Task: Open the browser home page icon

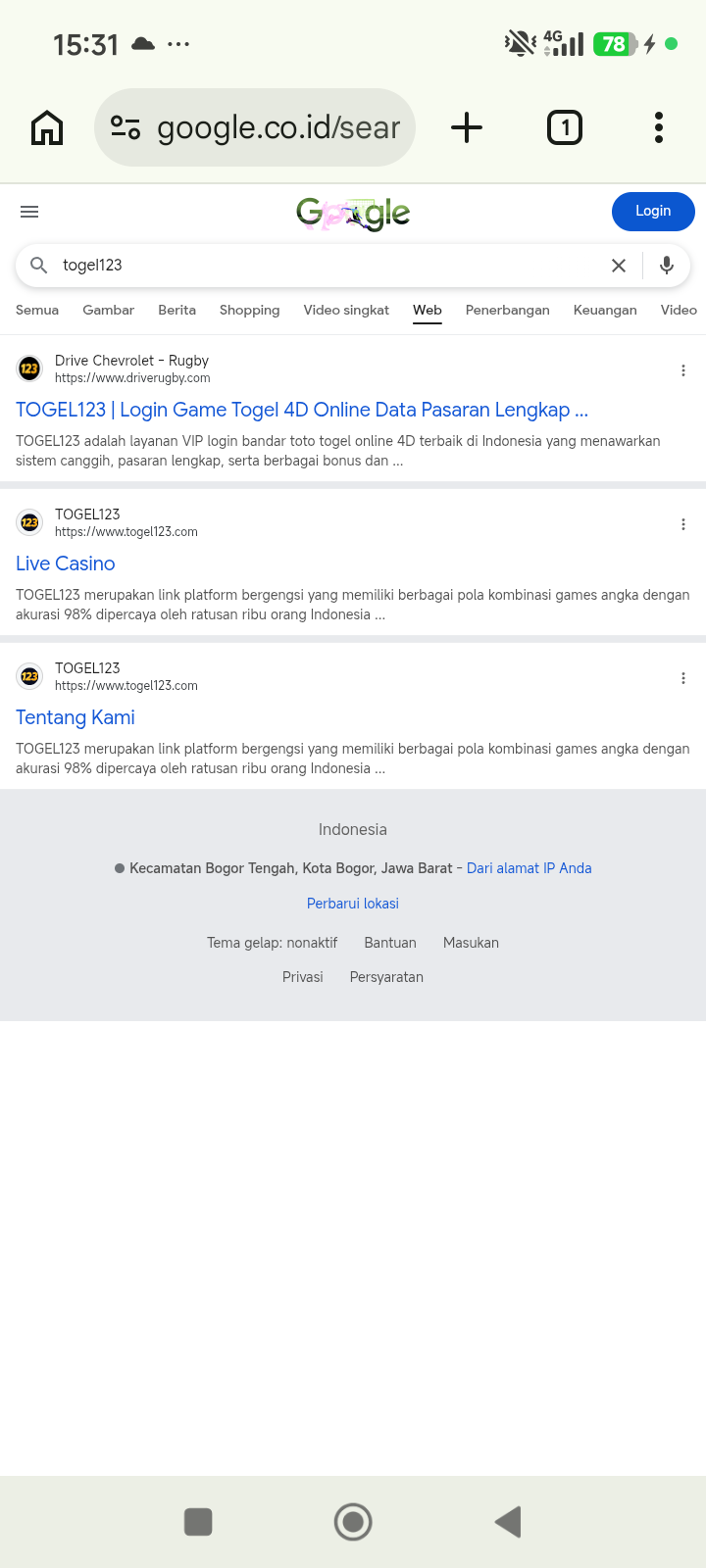Action: click(x=47, y=127)
